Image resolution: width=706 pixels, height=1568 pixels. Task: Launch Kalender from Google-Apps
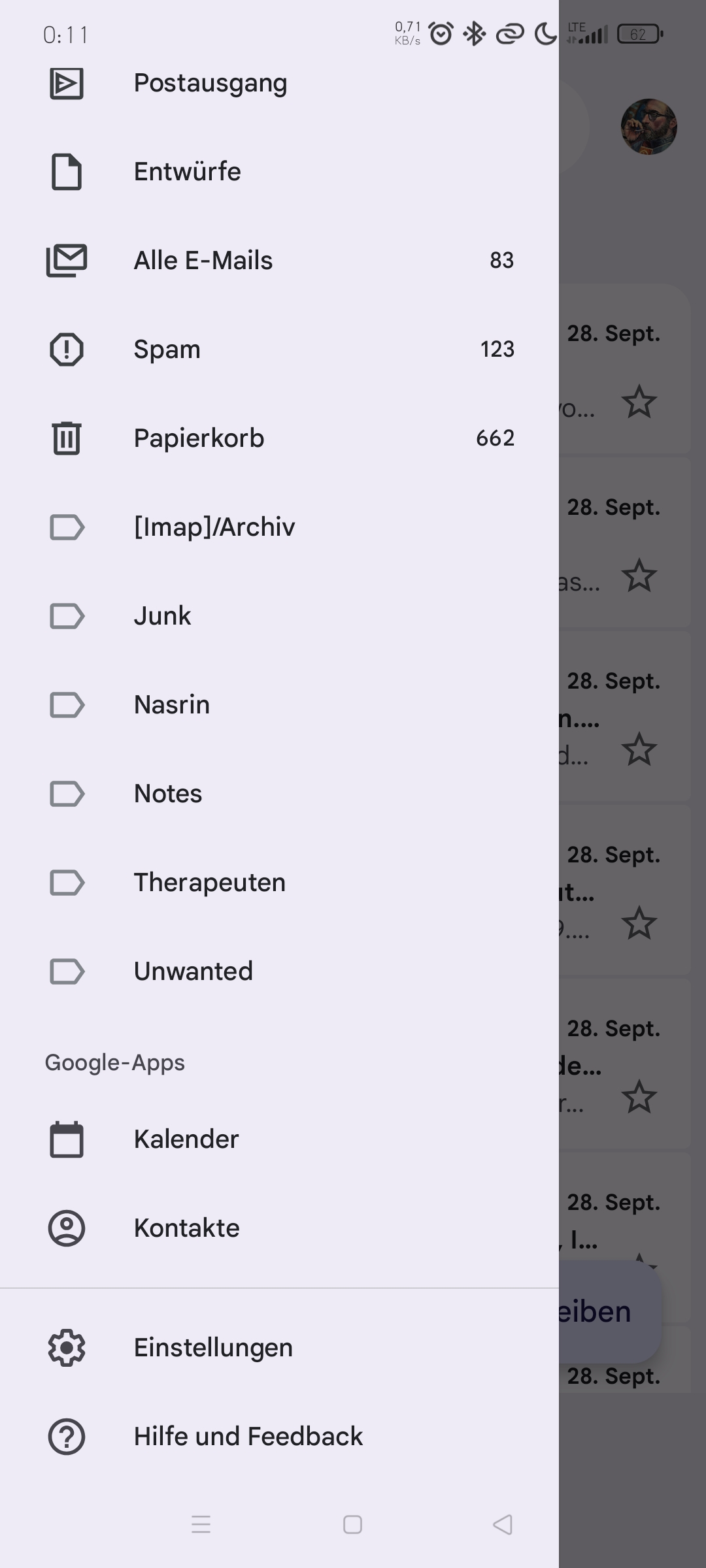tap(186, 1139)
